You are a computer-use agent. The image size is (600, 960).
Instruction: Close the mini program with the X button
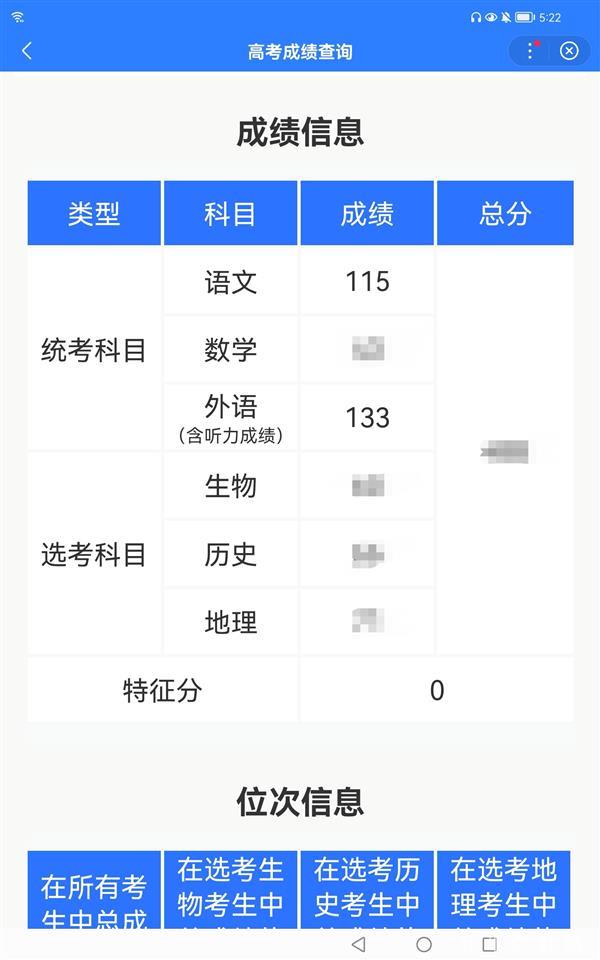point(569,51)
